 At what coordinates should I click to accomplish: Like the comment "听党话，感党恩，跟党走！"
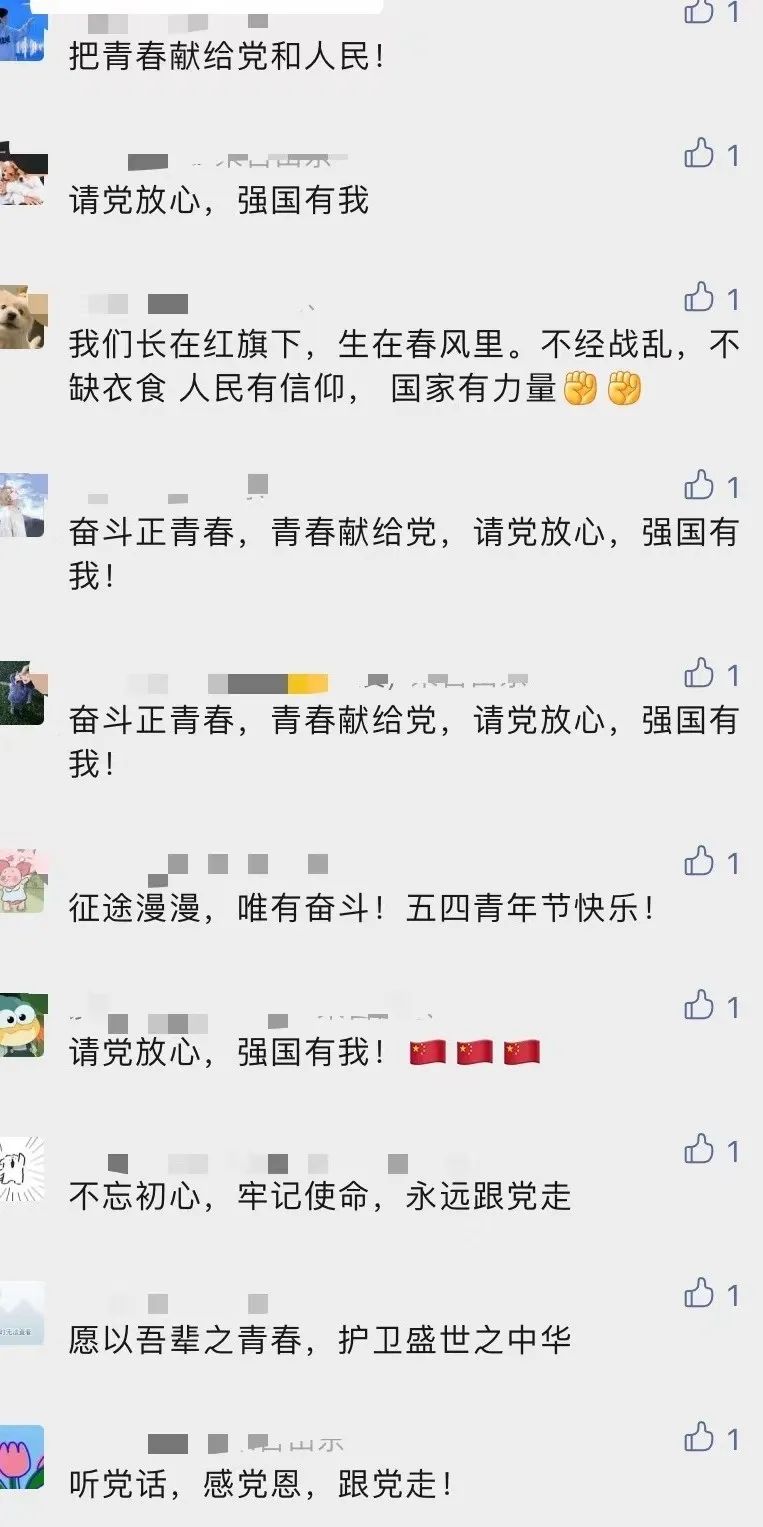click(699, 1437)
